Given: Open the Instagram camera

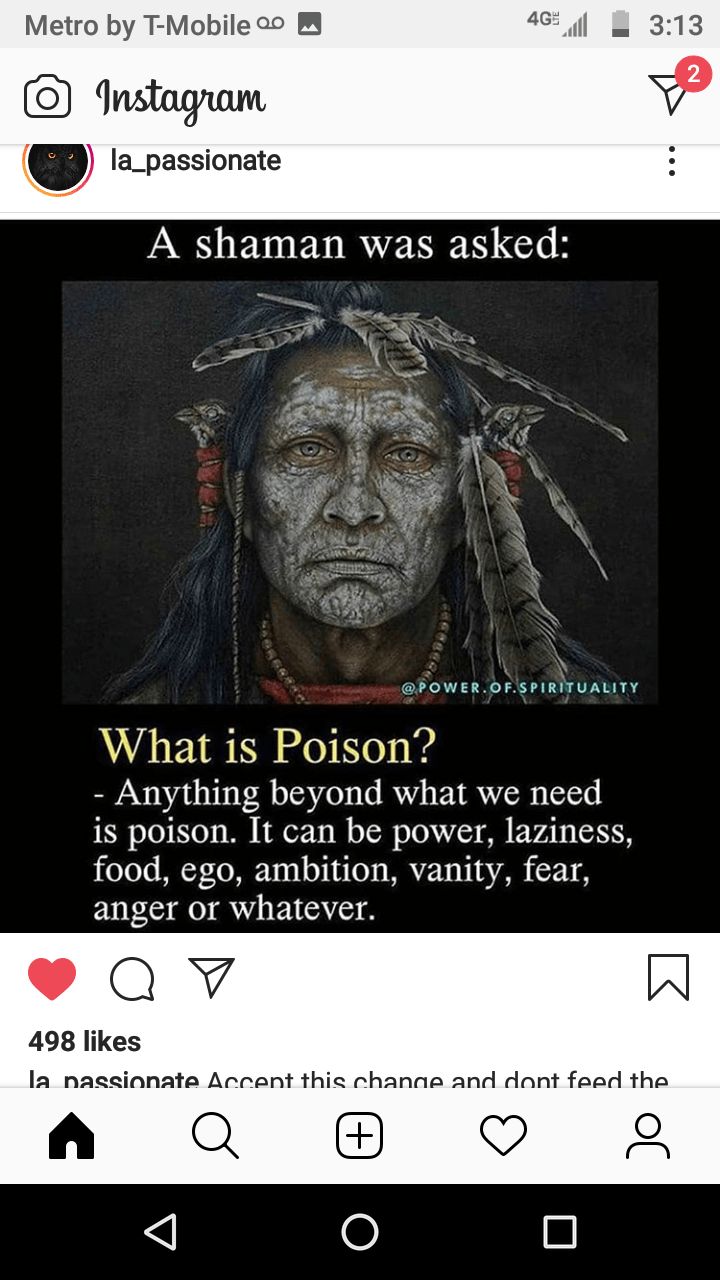Looking at the screenshot, I should coord(47,97).
